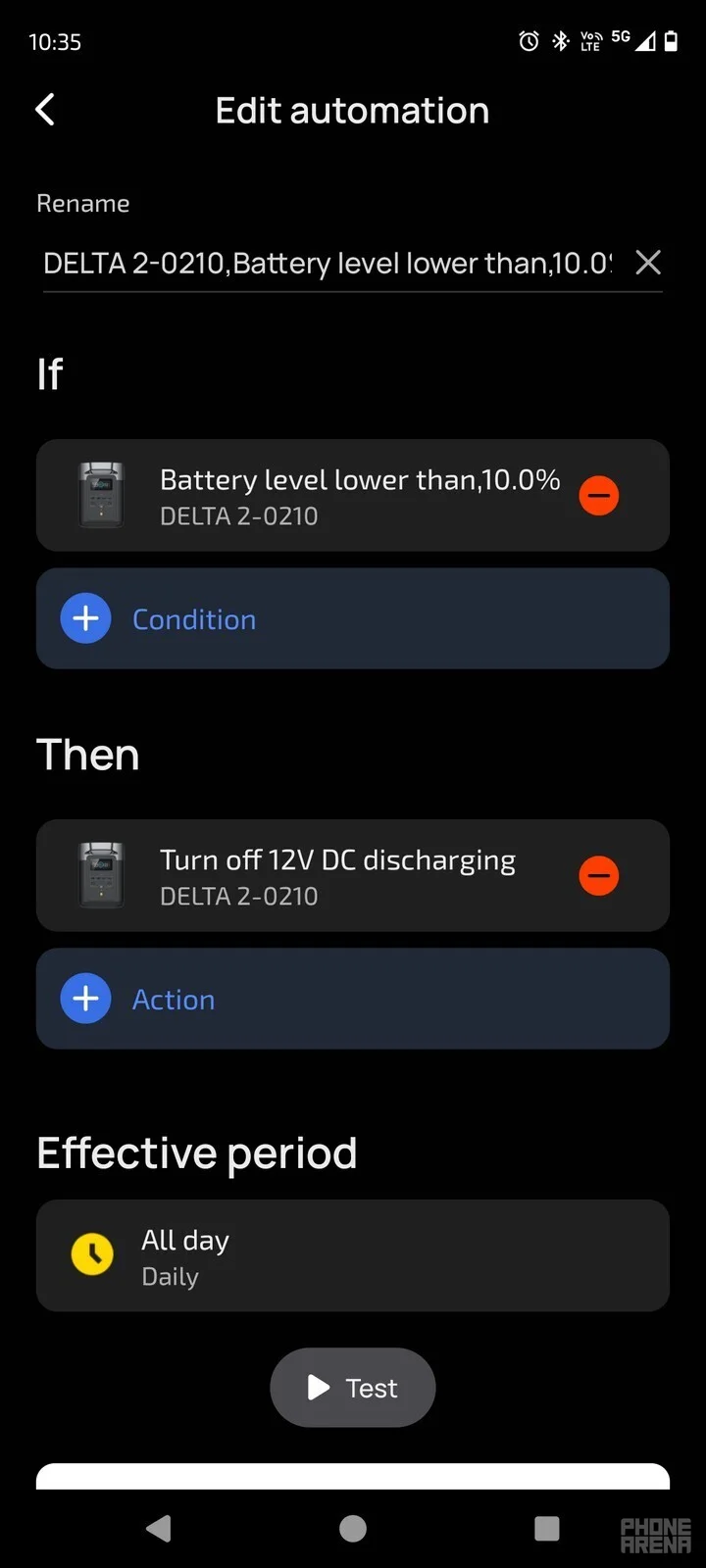Add a new Condition
Image resolution: width=706 pixels, height=1568 pixels.
pos(353,619)
